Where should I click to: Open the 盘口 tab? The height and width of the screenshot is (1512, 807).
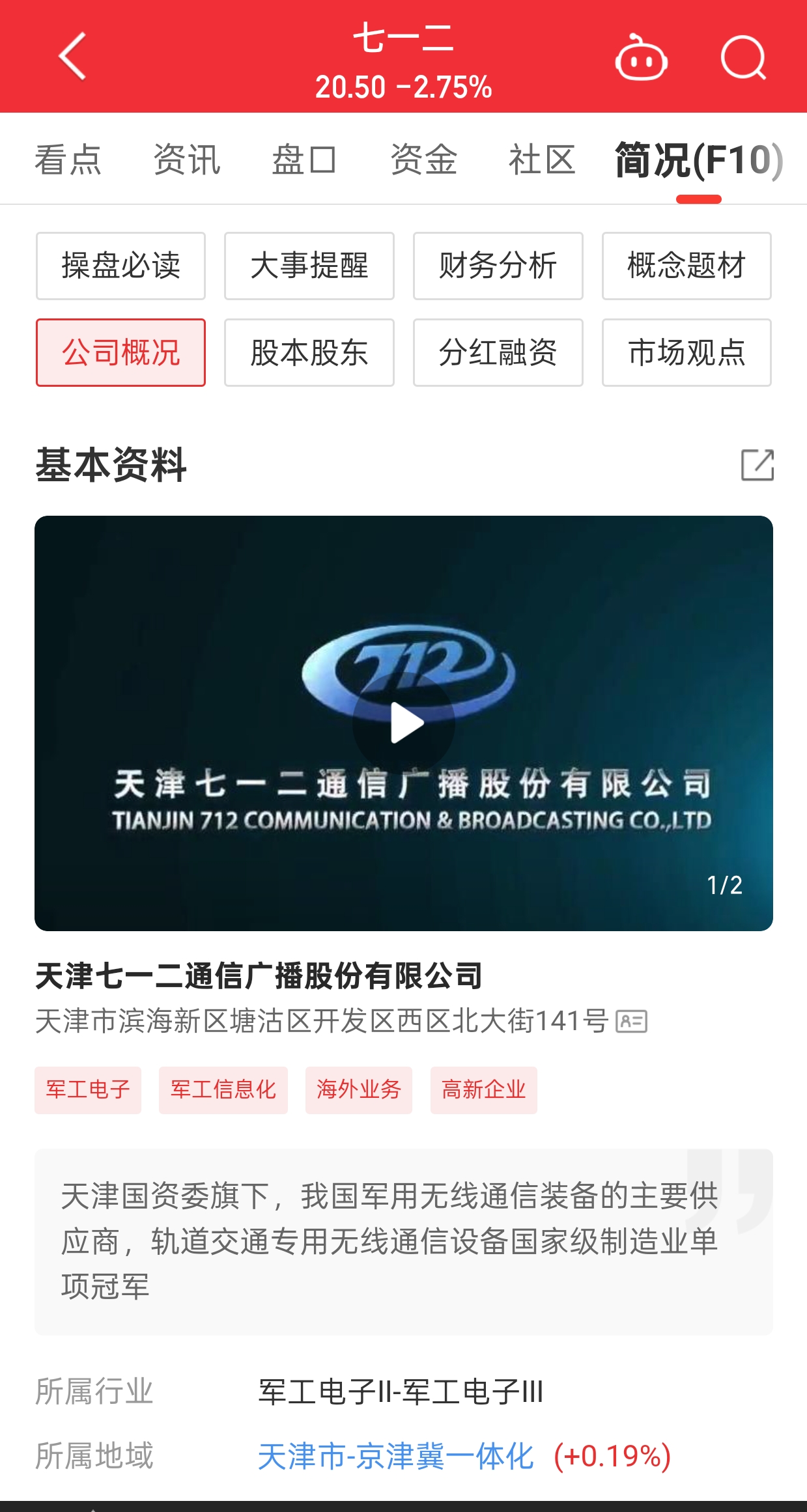click(304, 160)
